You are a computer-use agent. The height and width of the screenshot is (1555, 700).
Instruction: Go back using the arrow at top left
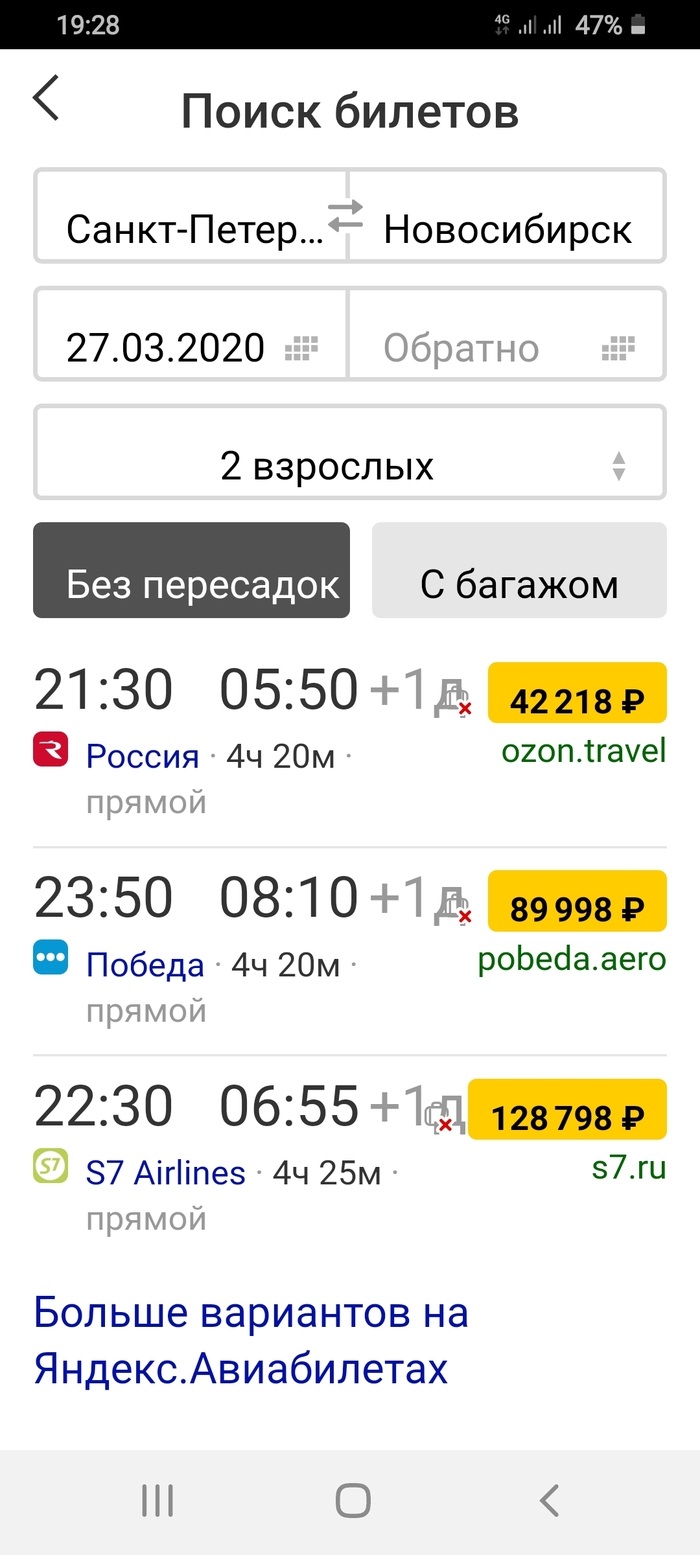[46, 99]
